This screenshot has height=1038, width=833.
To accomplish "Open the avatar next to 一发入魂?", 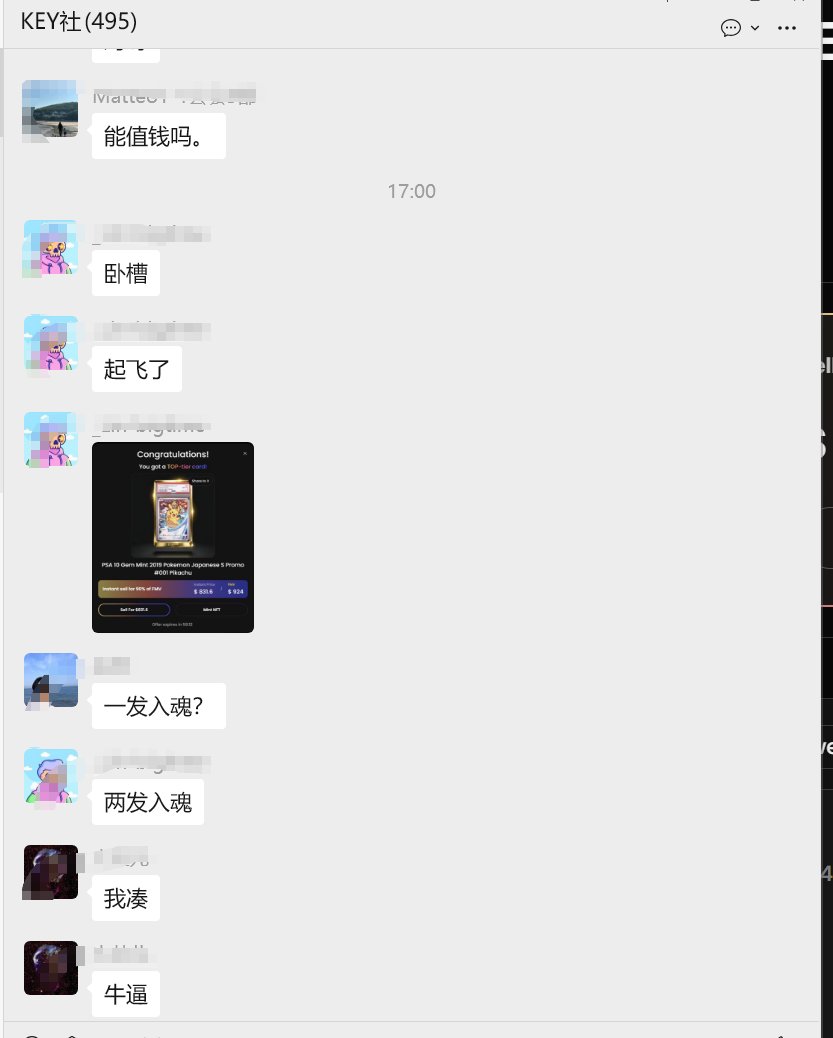I will coord(50,681).
